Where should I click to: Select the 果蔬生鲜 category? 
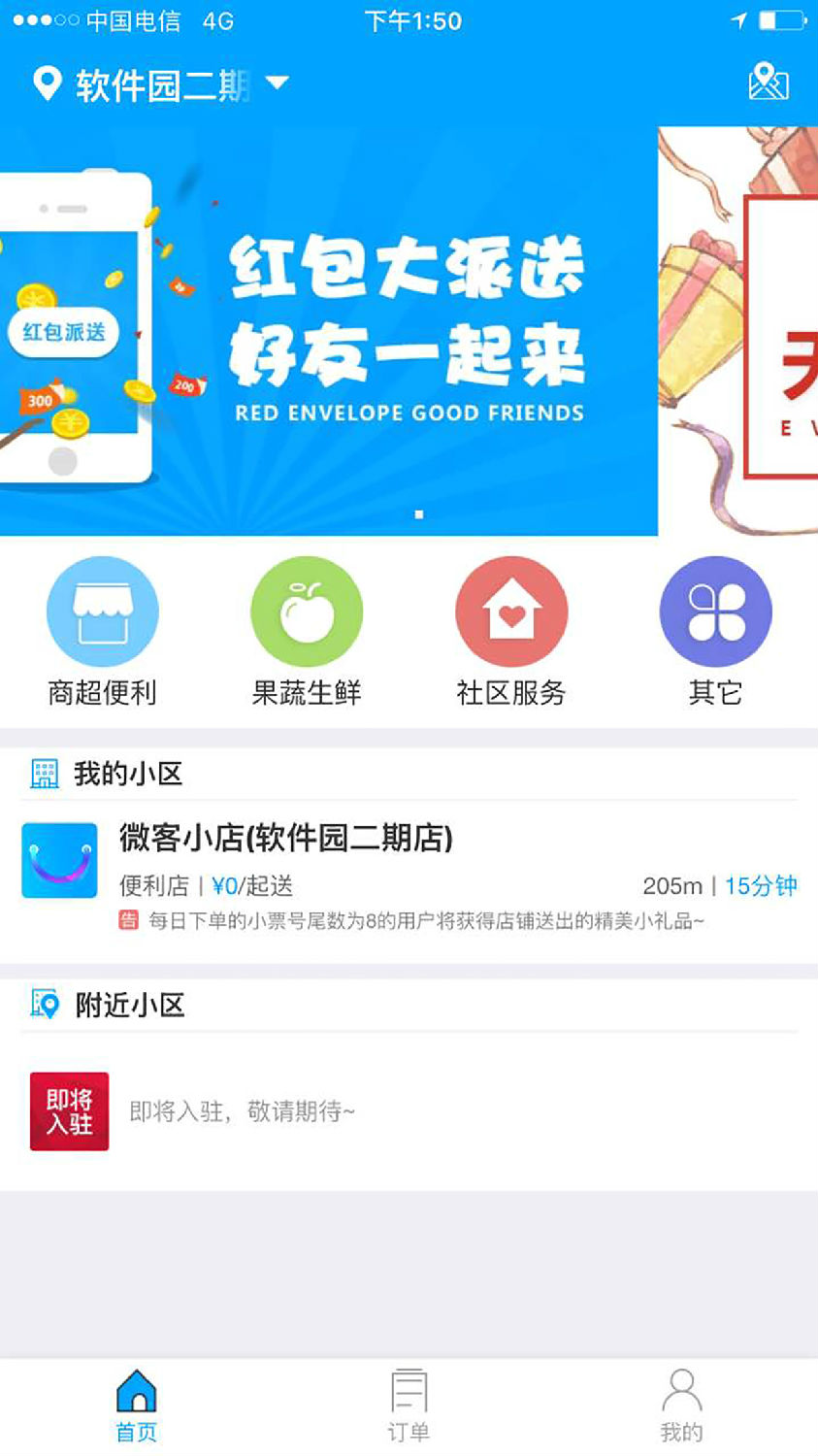[x=307, y=630]
